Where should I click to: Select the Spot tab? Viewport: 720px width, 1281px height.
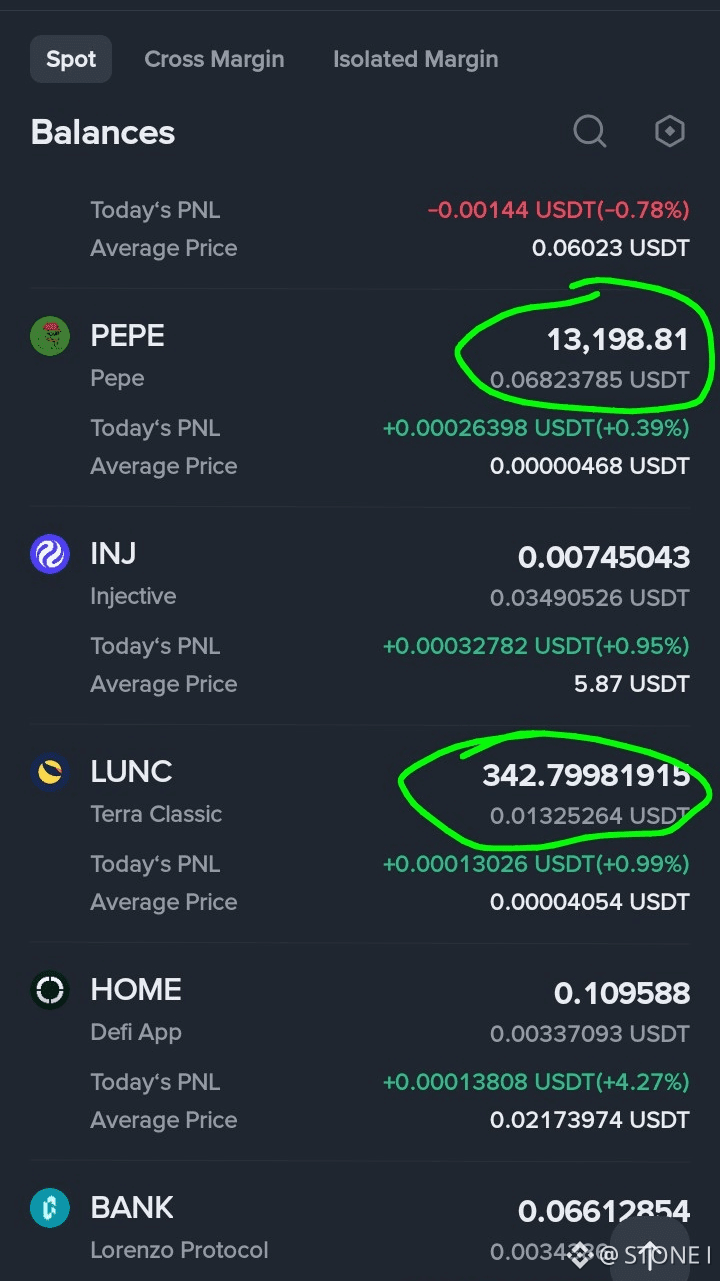tap(70, 58)
